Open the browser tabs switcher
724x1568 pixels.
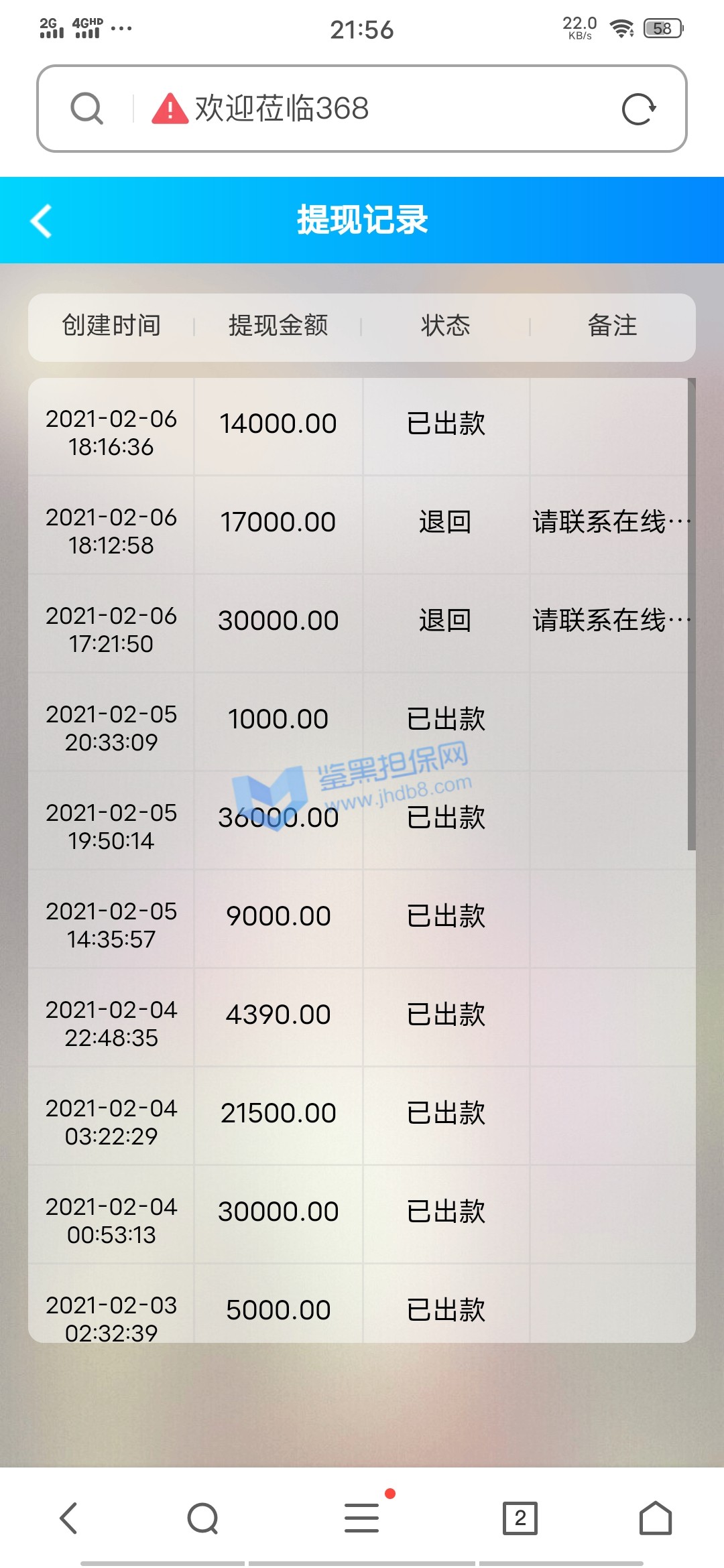pos(520,1518)
